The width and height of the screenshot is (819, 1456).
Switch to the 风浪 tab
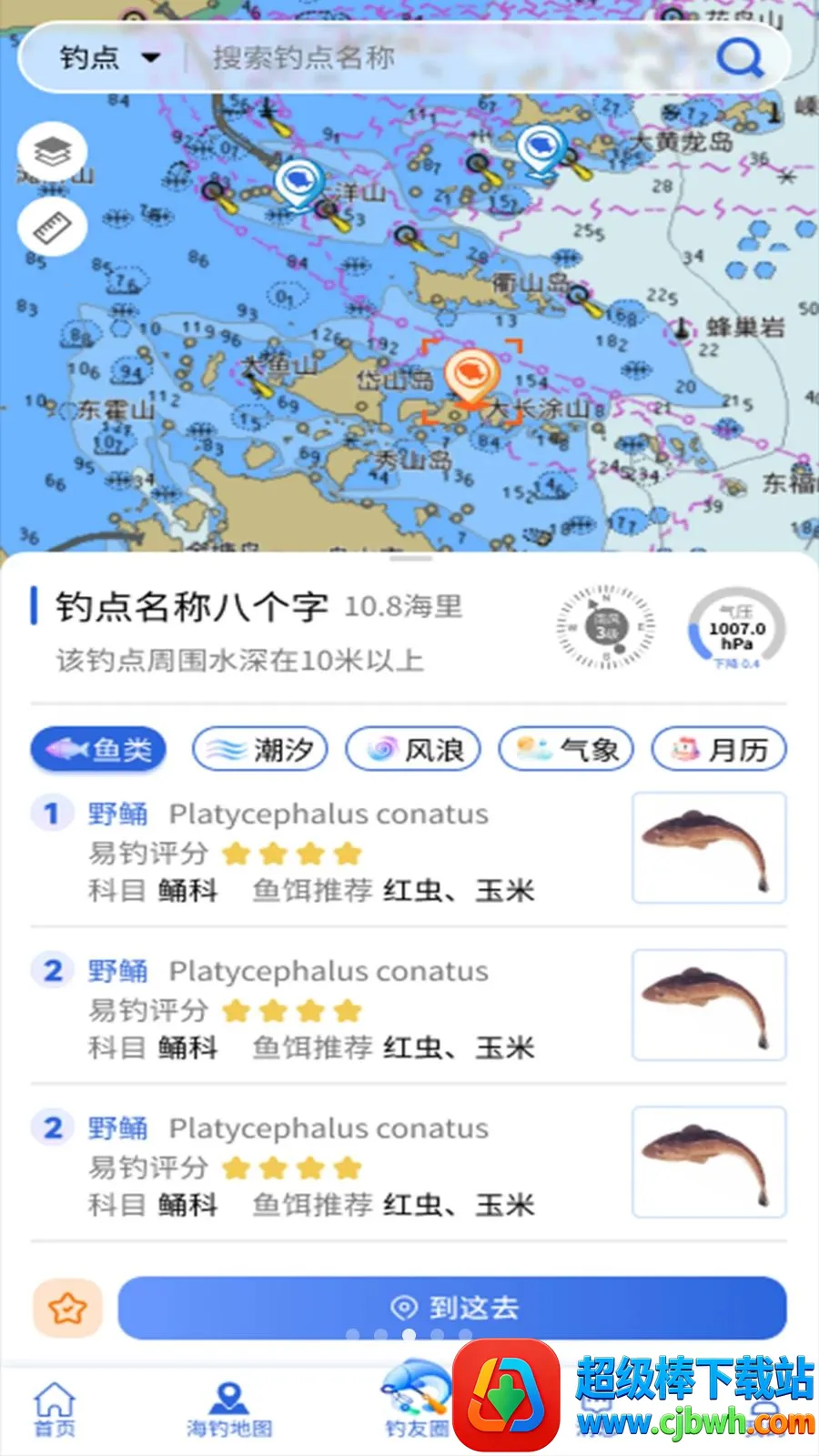(x=412, y=750)
